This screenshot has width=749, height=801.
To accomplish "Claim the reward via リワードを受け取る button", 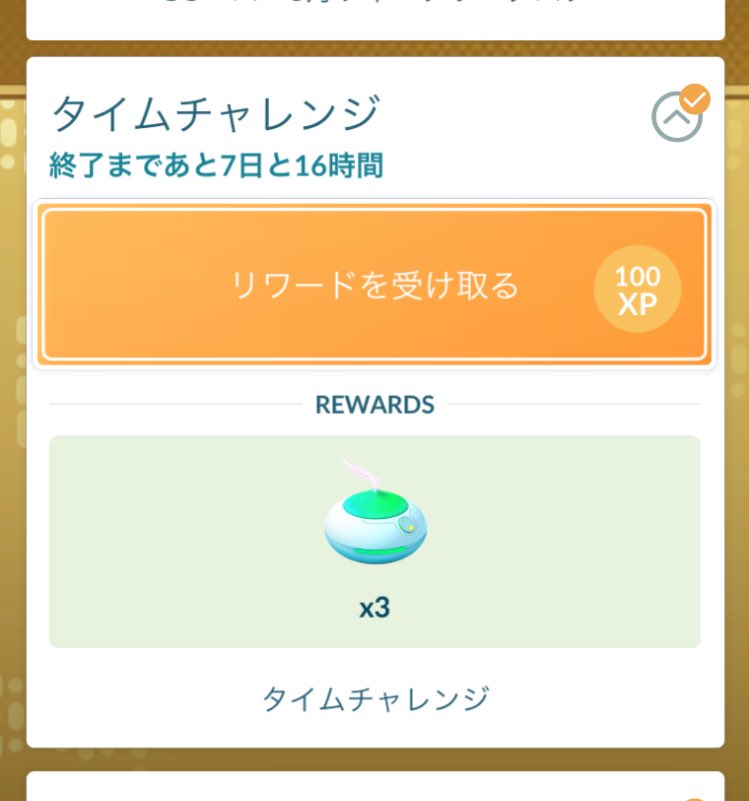I will point(374,285).
